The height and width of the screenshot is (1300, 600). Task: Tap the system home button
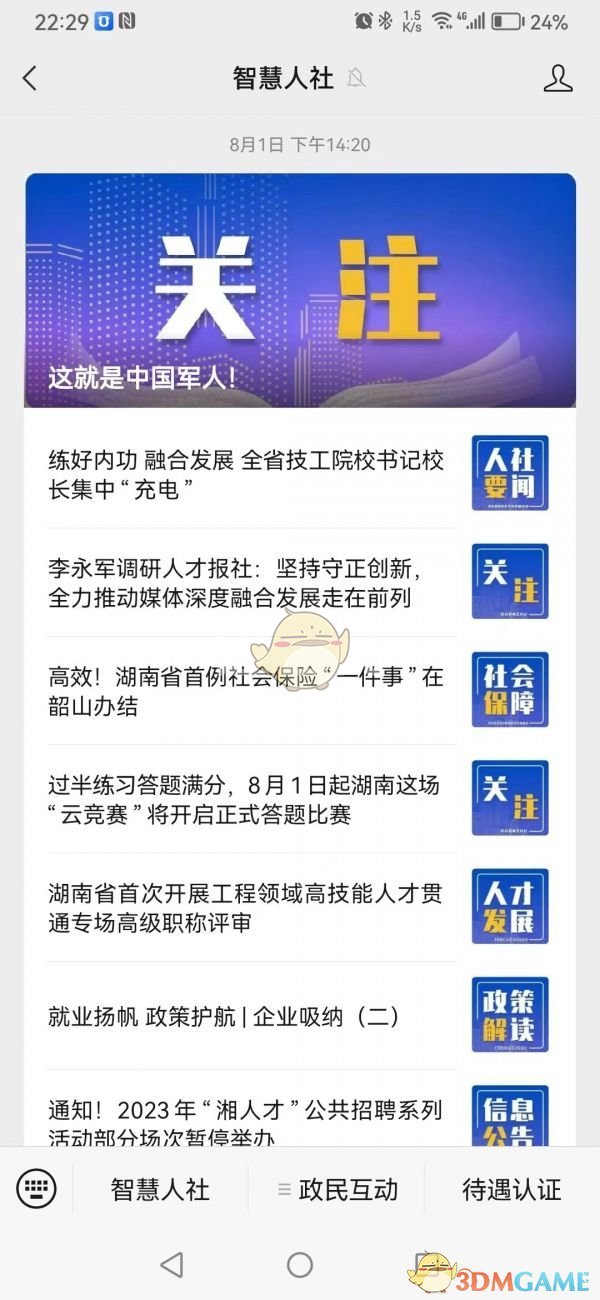click(x=300, y=1265)
